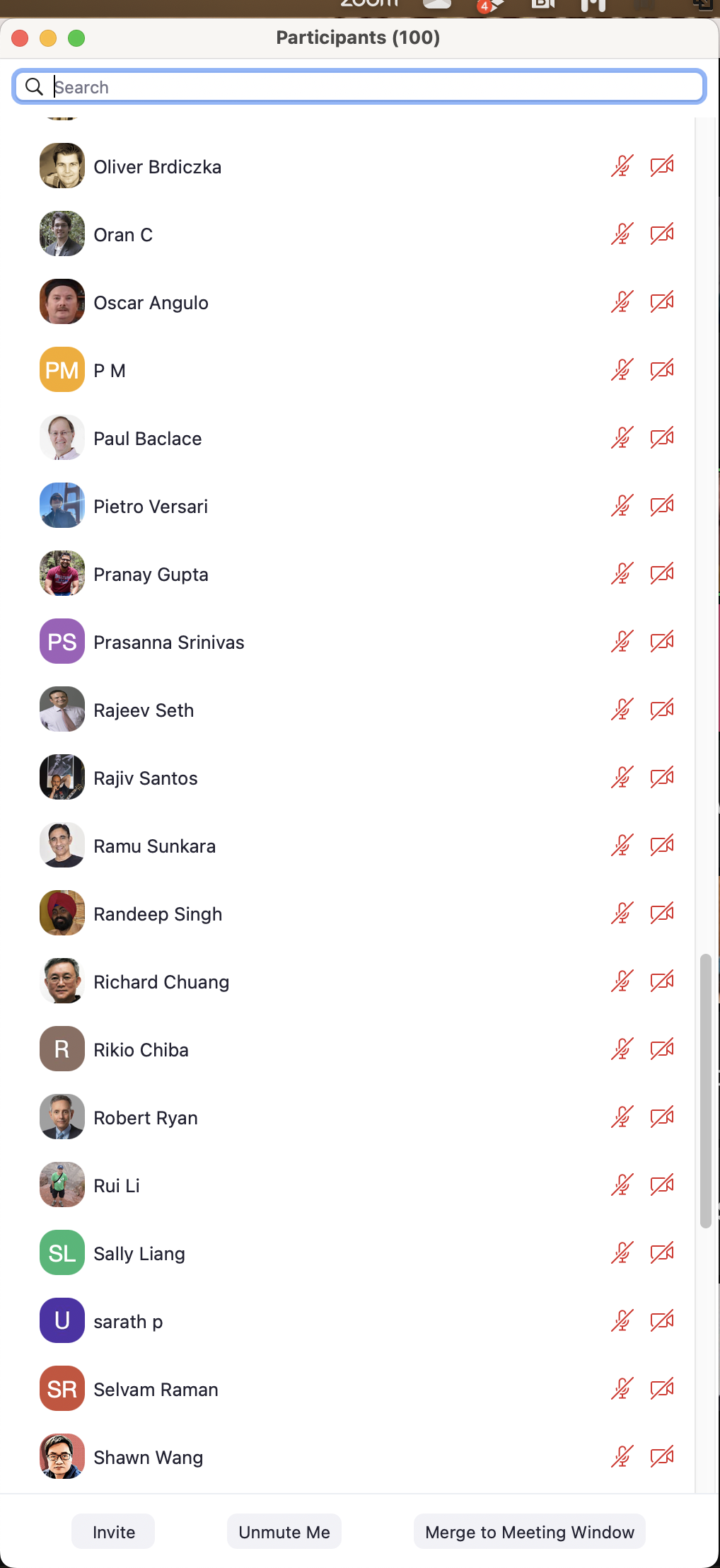The image size is (720, 1568).
Task: Open Paul Baclace's participant row
Action: [148, 439]
